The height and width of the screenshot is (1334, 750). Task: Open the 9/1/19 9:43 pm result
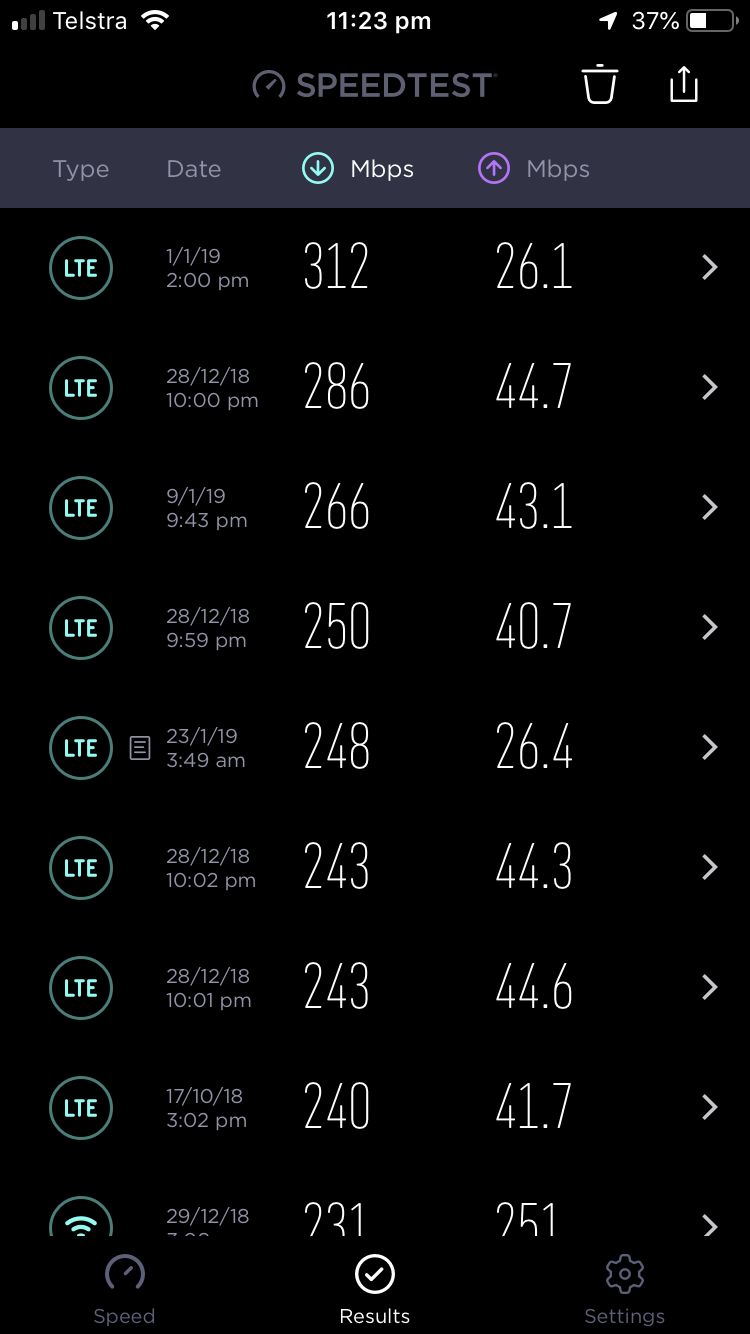[x=375, y=508]
